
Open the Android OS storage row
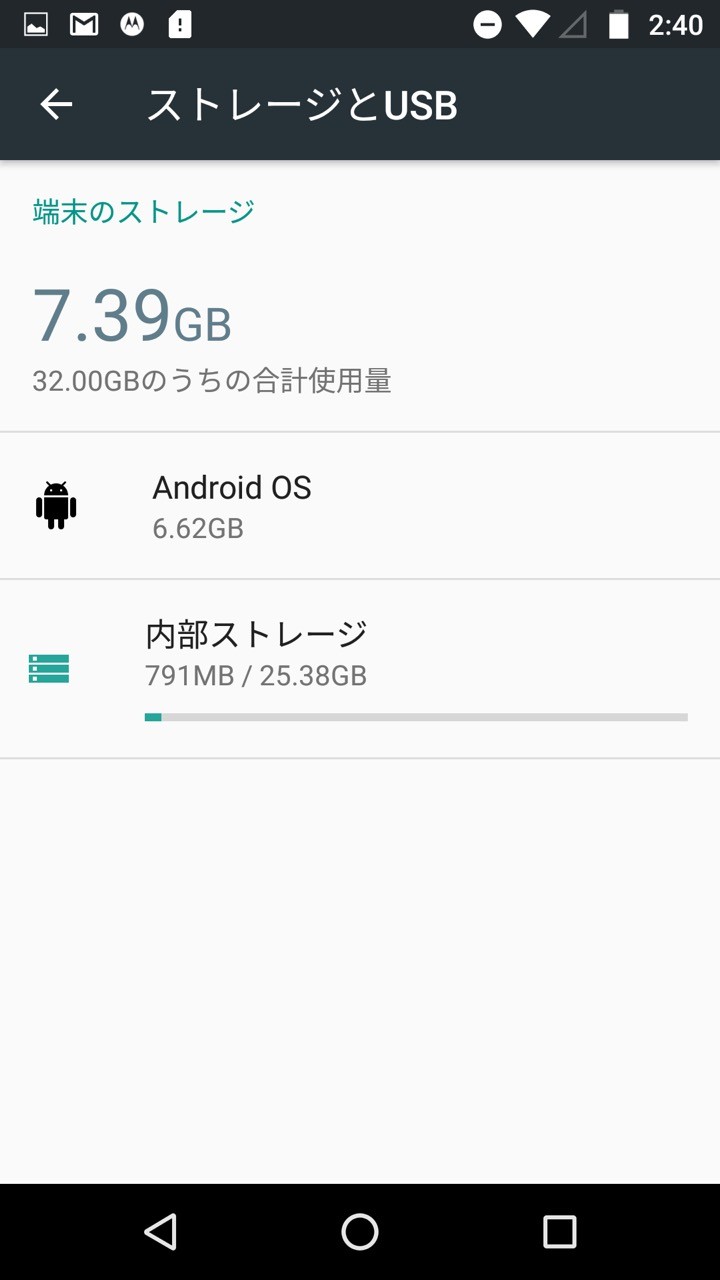click(360, 506)
